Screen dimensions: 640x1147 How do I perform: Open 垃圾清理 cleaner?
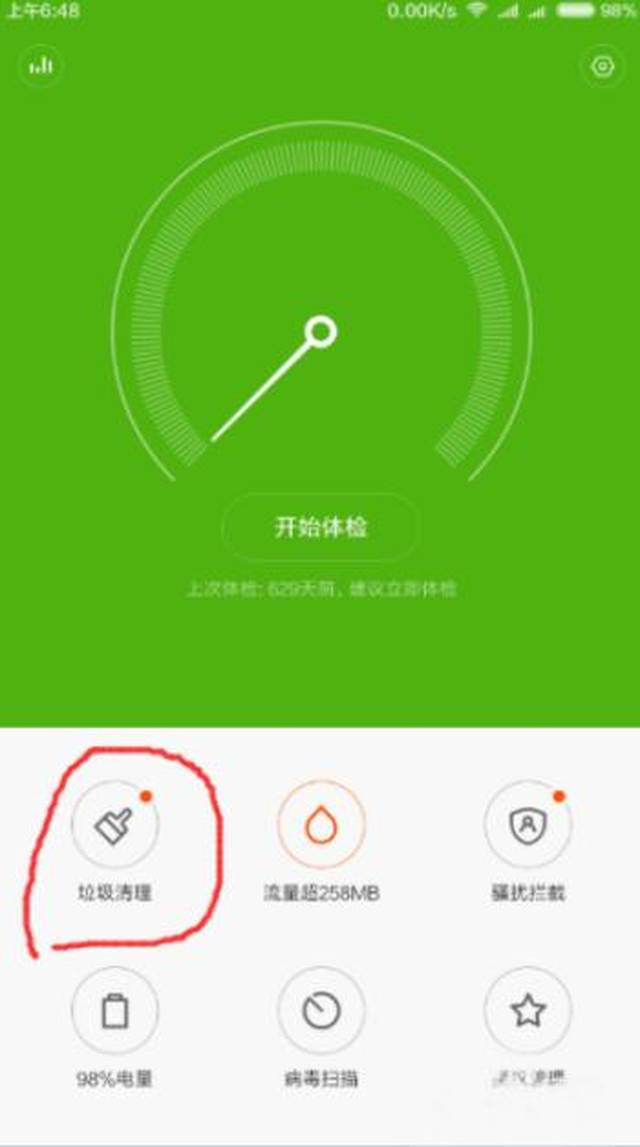point(115,825)
